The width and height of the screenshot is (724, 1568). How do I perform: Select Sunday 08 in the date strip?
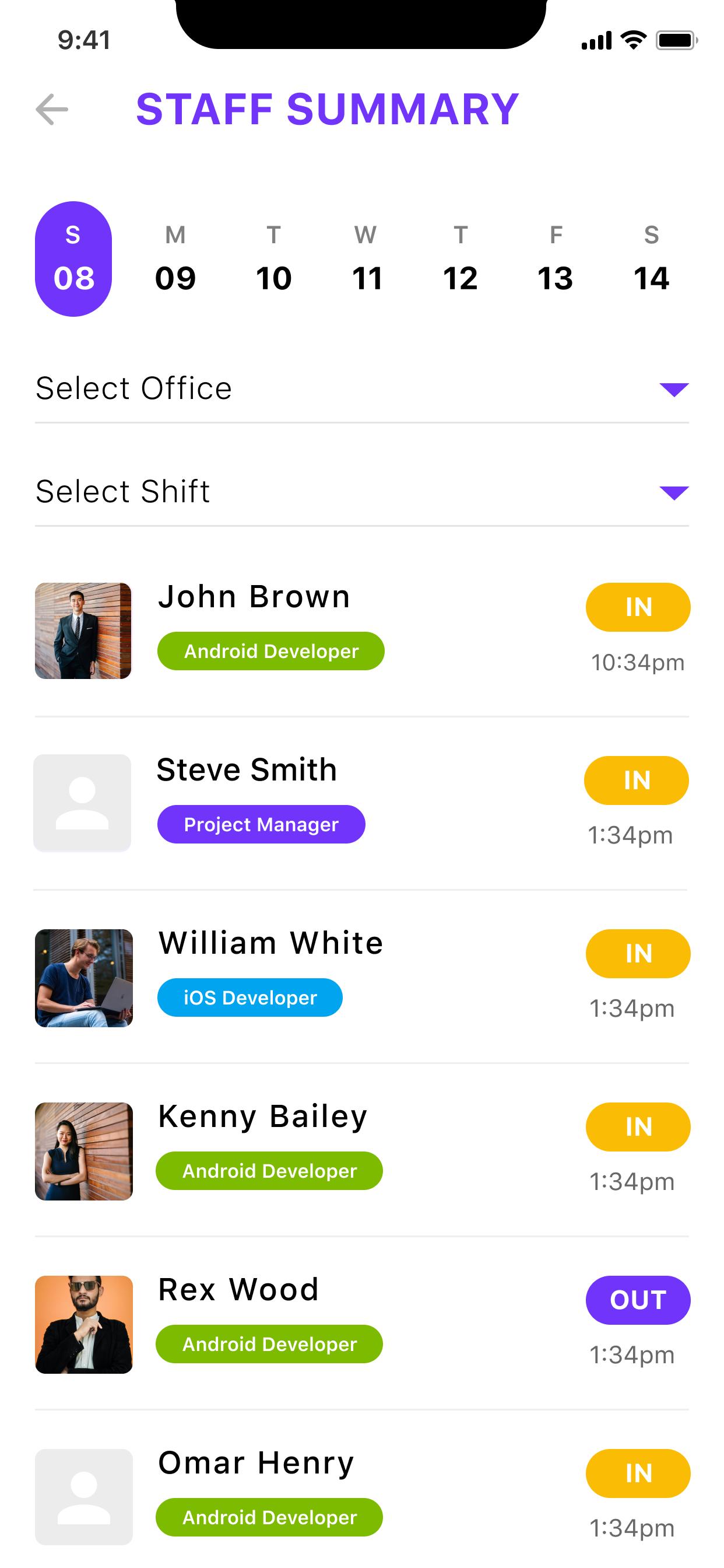click(73, 258)
